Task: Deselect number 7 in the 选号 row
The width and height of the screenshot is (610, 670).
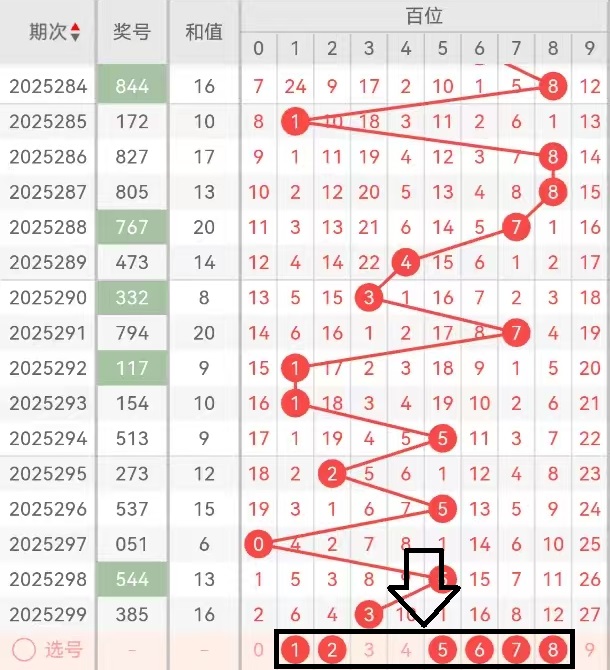Action: tap(516, 650)
